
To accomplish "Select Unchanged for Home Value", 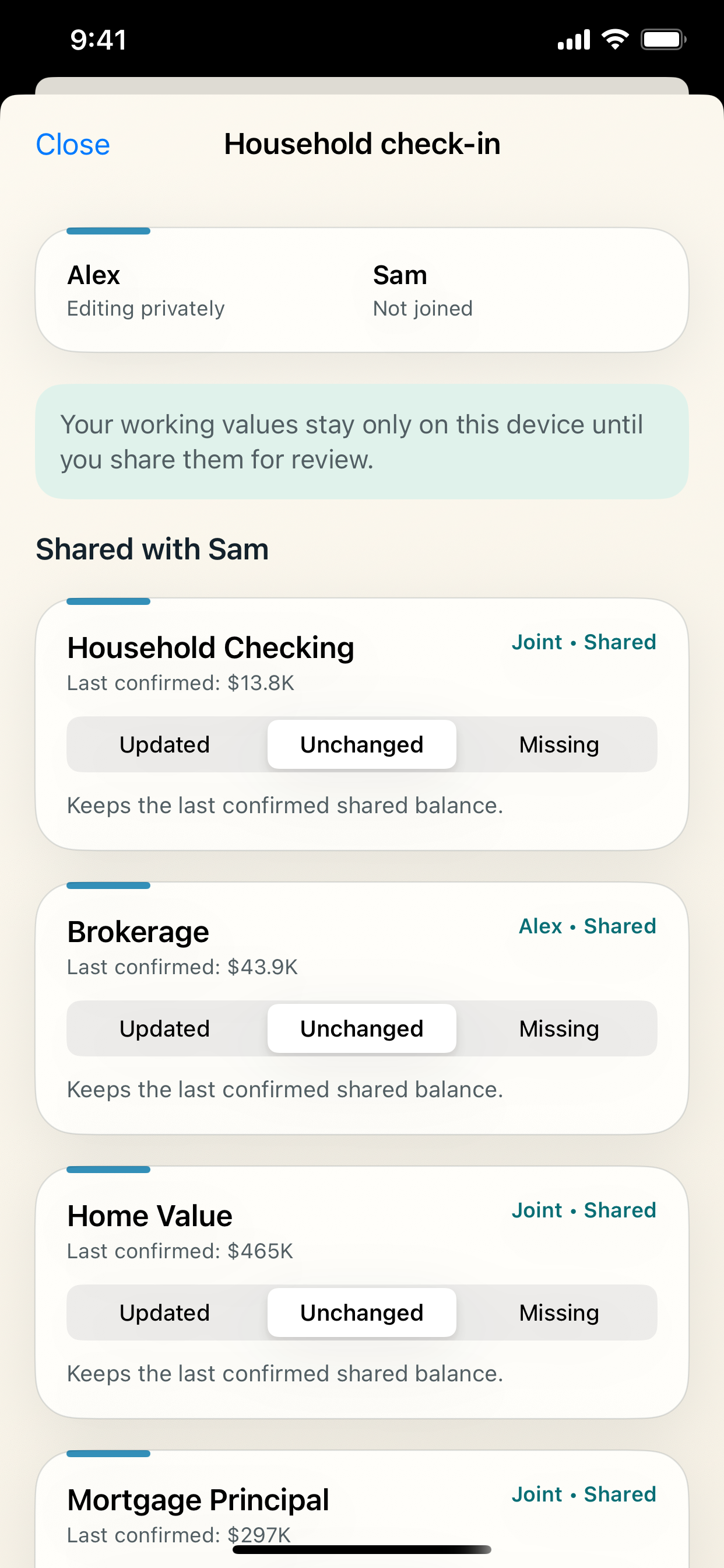I will point(362,1313).
